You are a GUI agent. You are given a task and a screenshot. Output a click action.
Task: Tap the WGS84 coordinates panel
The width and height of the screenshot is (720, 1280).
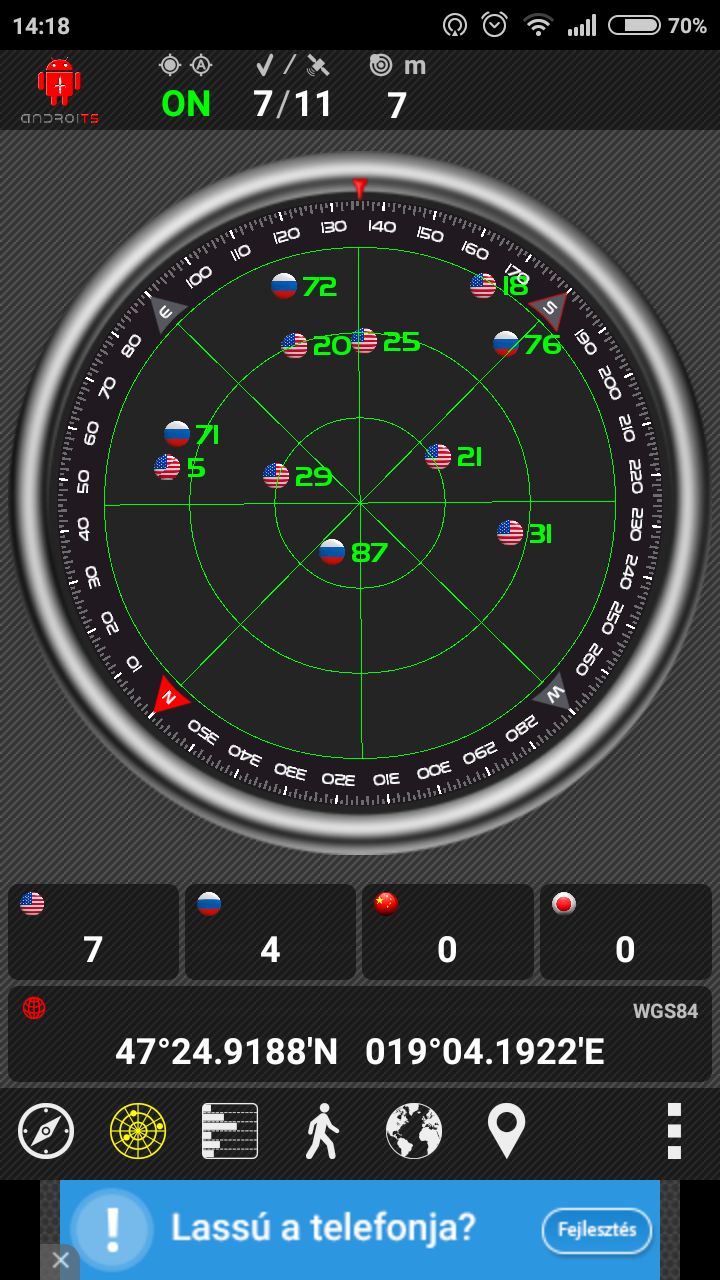coord(360,1034)
